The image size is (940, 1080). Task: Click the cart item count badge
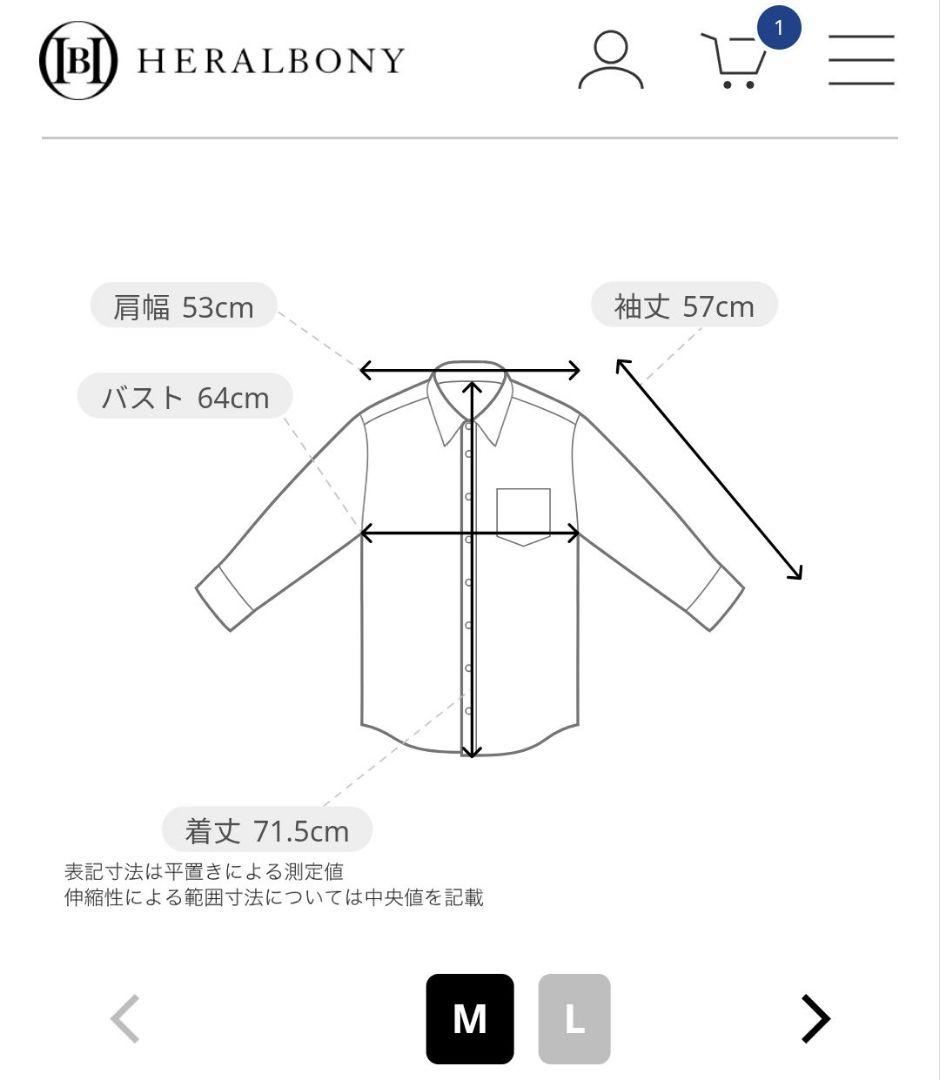tap(778, 30)
